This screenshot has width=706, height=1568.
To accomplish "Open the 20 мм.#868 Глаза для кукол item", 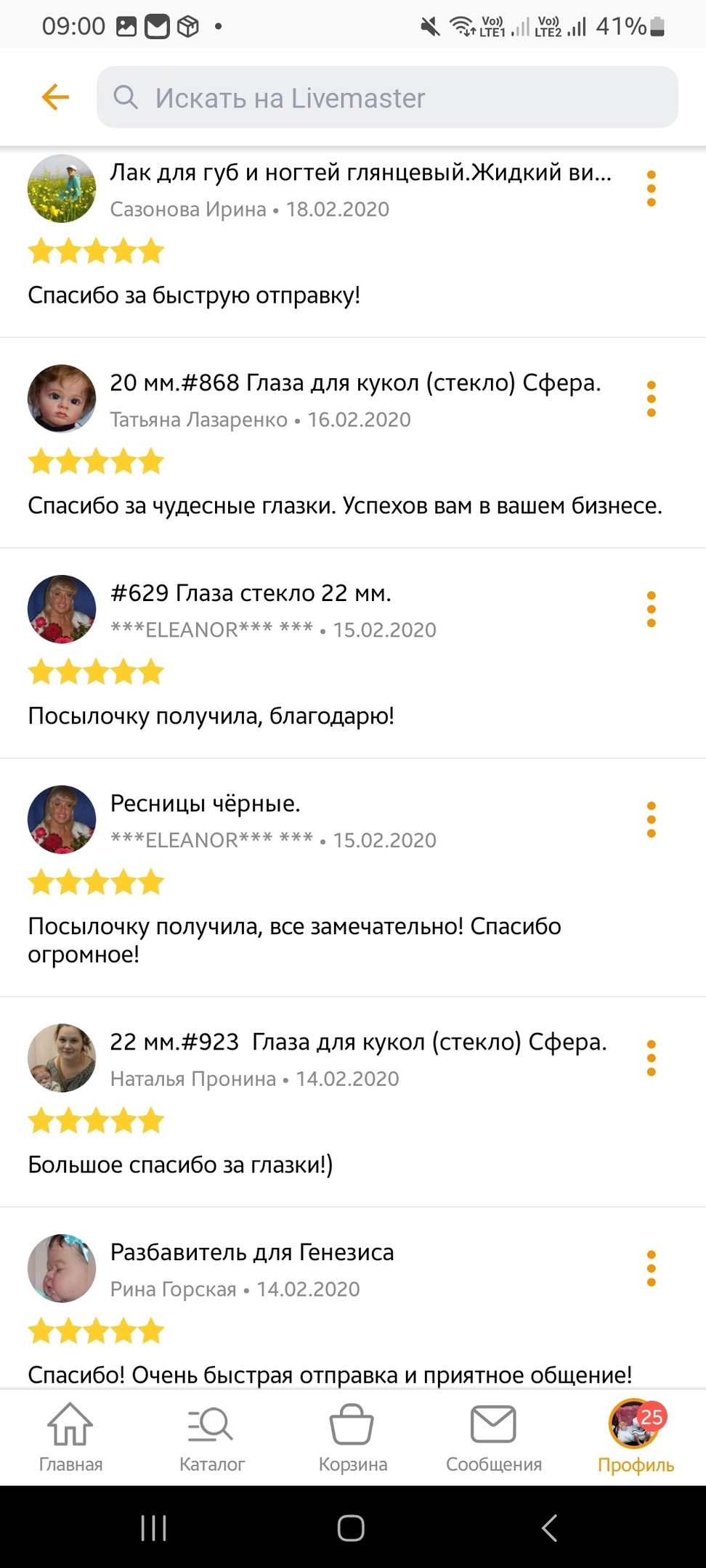I will click(x=355, y=383).
